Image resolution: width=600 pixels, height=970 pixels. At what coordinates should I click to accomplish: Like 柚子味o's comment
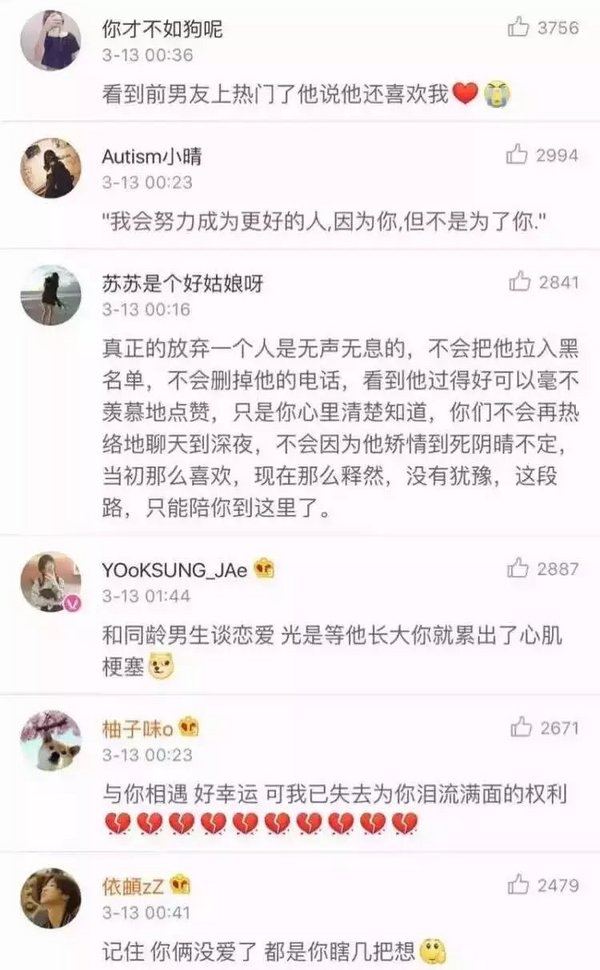coord(521,727)
